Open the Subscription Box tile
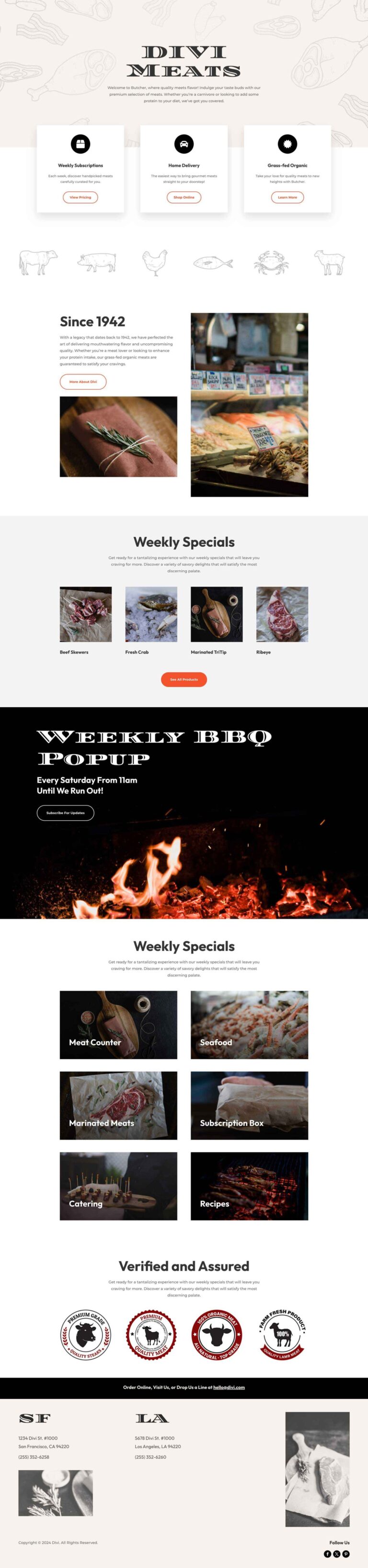The image size is (368, 1568). click(x=249, y=1105)
